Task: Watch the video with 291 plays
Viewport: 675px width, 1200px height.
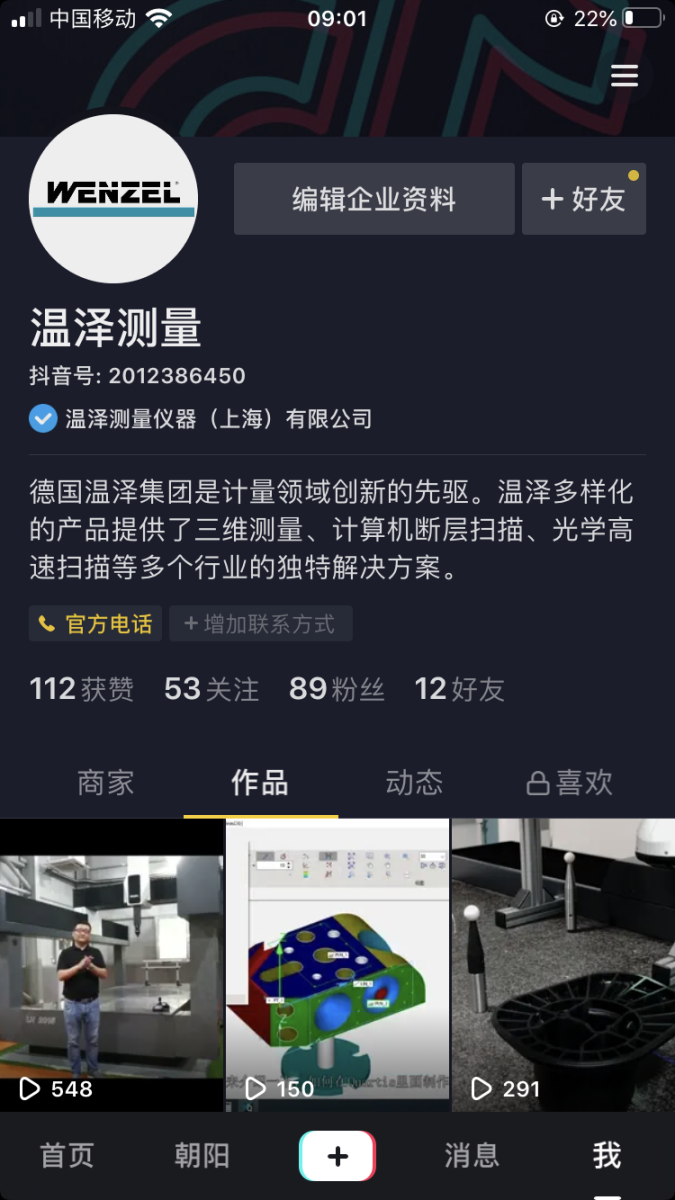Action: coord(563,965)
